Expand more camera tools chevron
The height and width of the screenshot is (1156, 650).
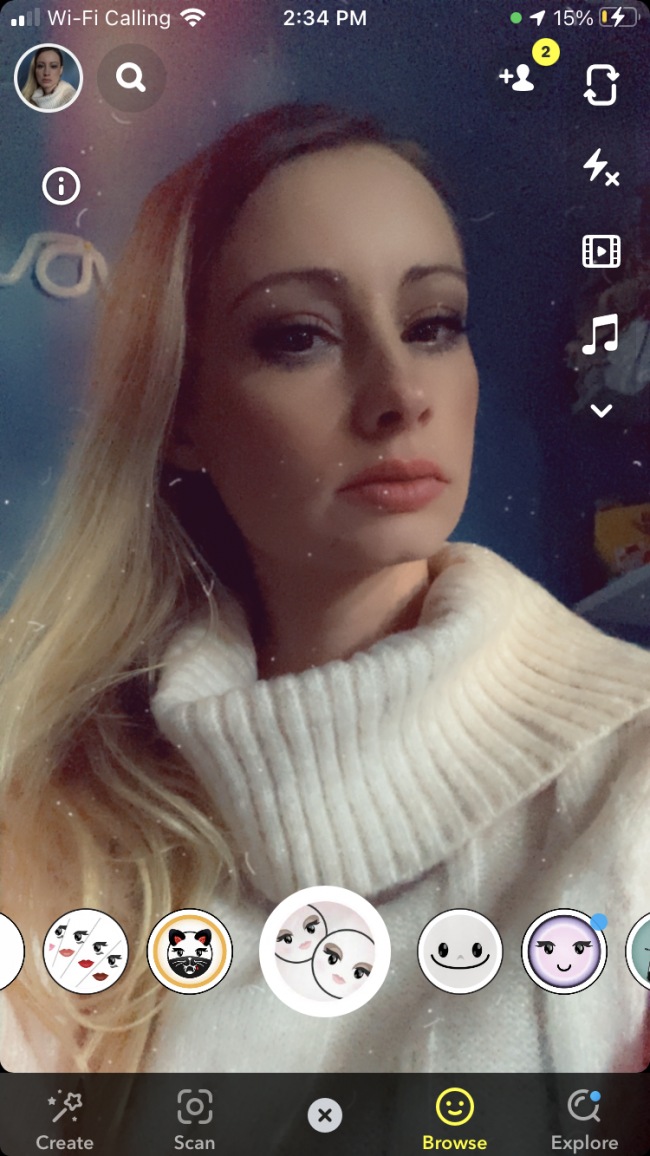point(601,410)
